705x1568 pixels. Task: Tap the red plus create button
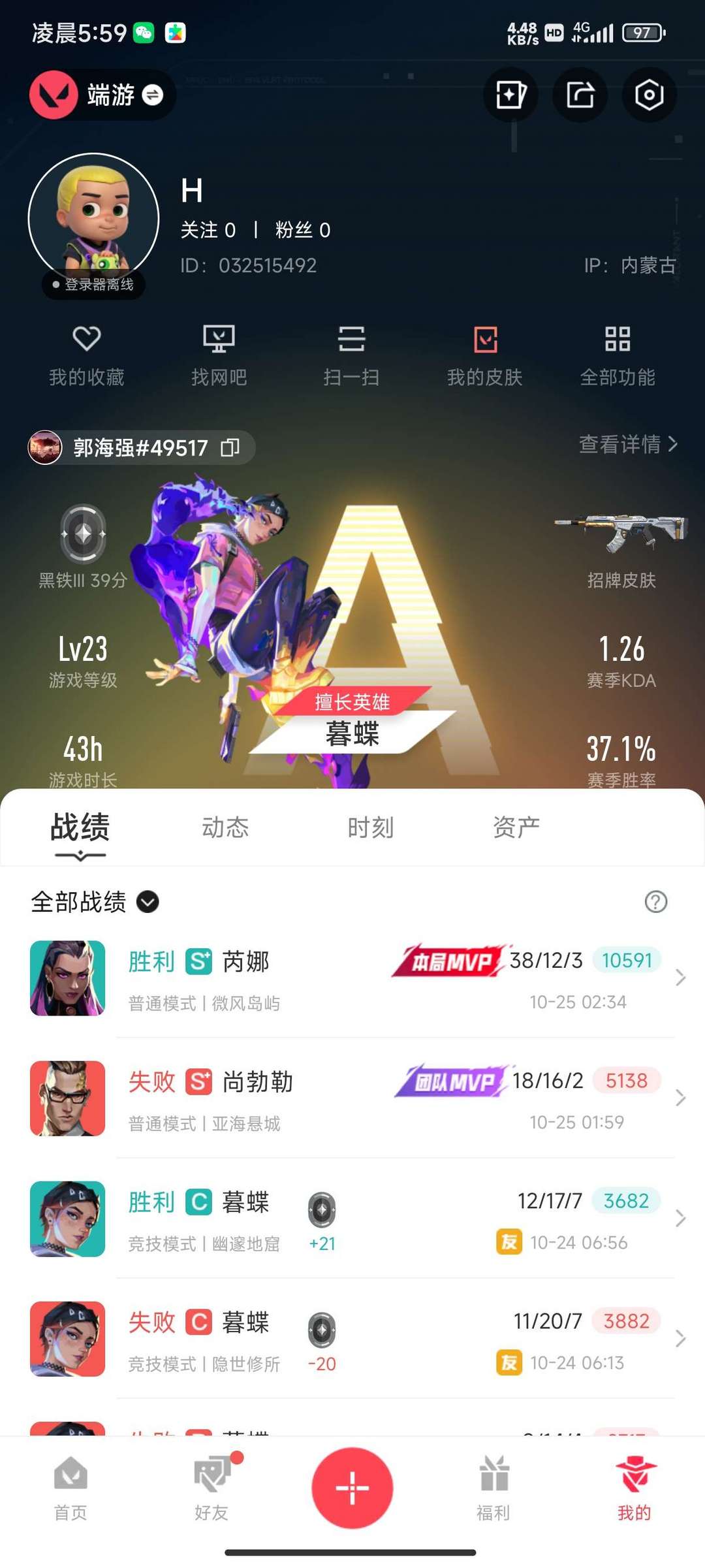tap(352, 1488)
